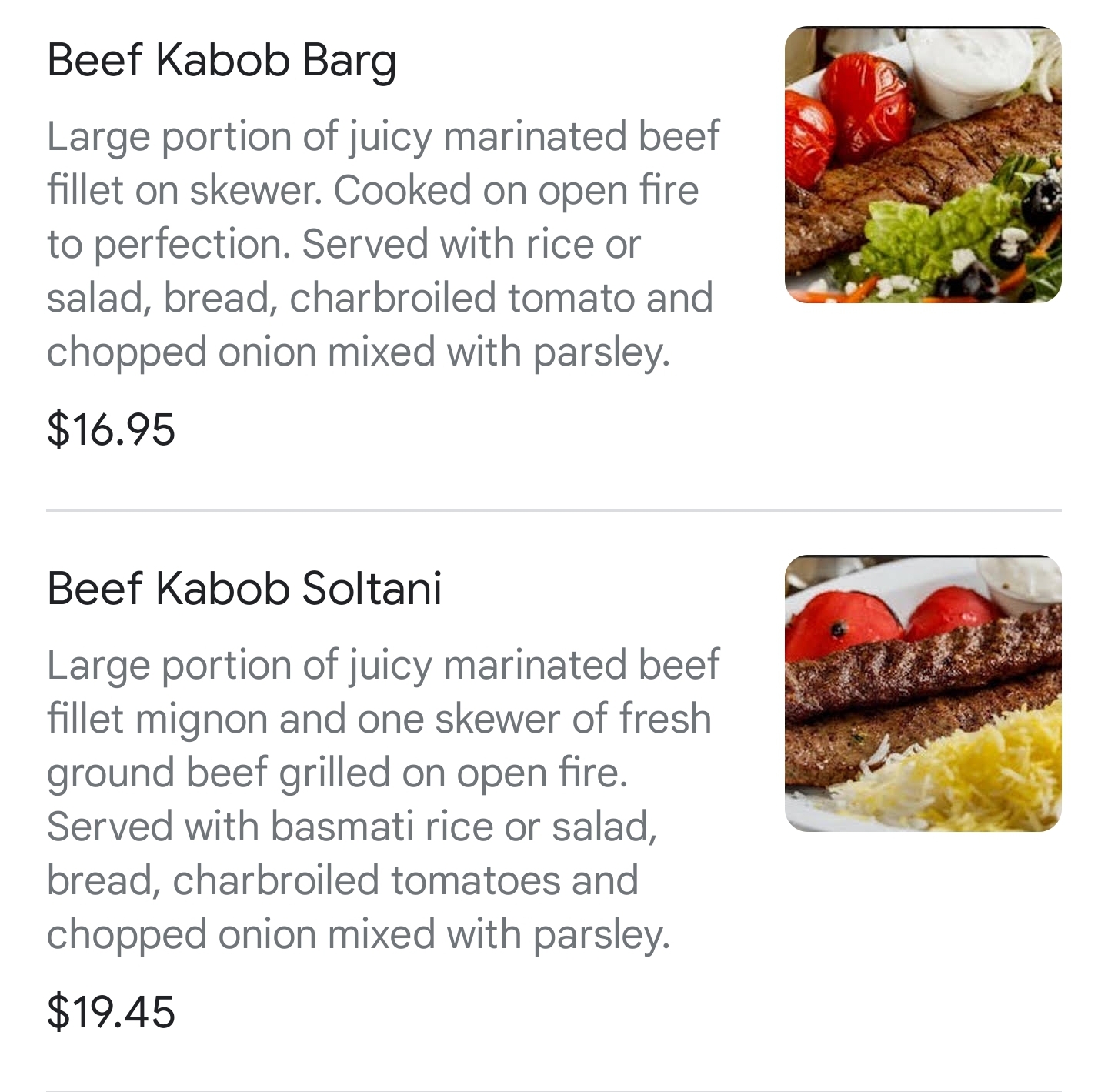Image resolution: width=1108 pixels, height=1092 pixels.
Task: View the Beef Kabob Barg photo
Action: (923, 165)
